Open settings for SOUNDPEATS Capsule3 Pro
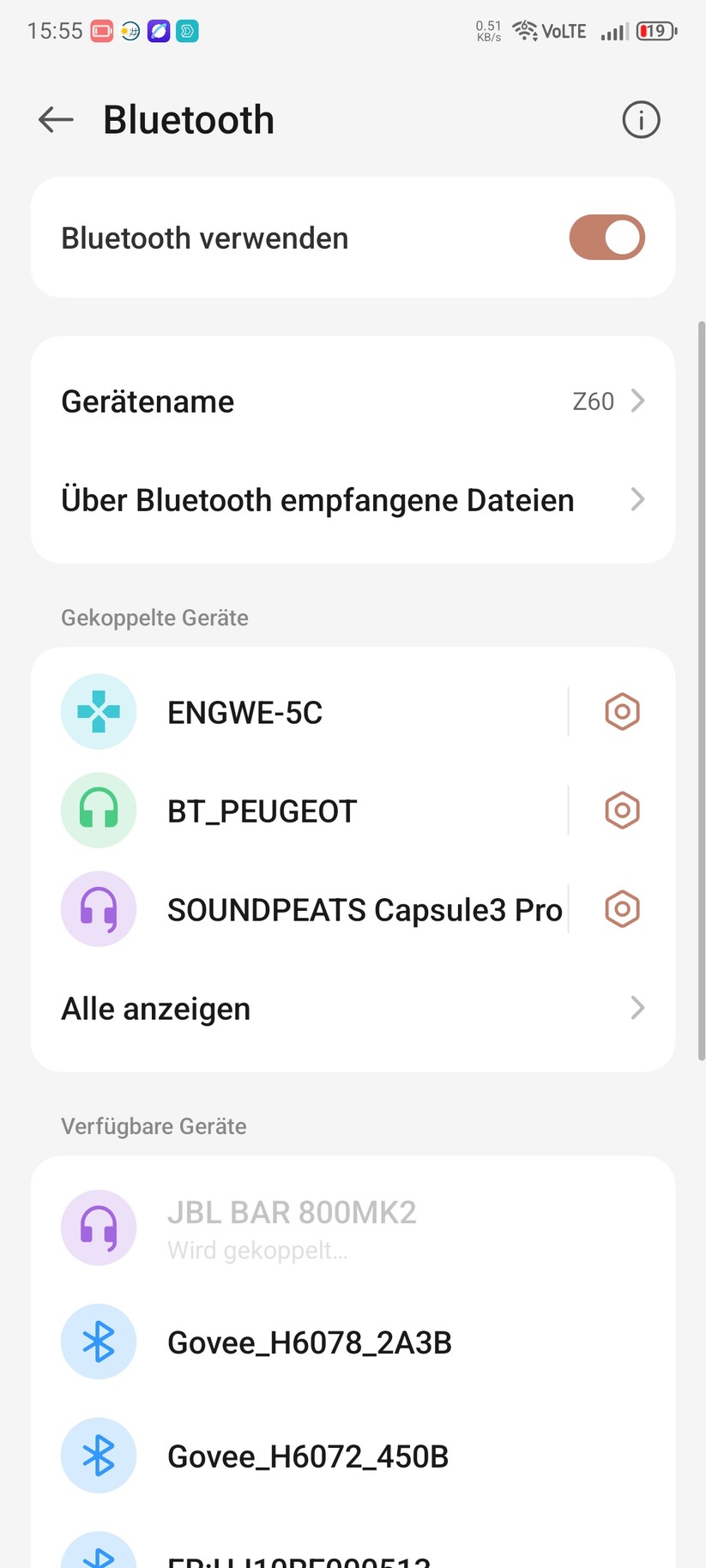The height and width of the screenshot is (1568, 706). point(621,909)
